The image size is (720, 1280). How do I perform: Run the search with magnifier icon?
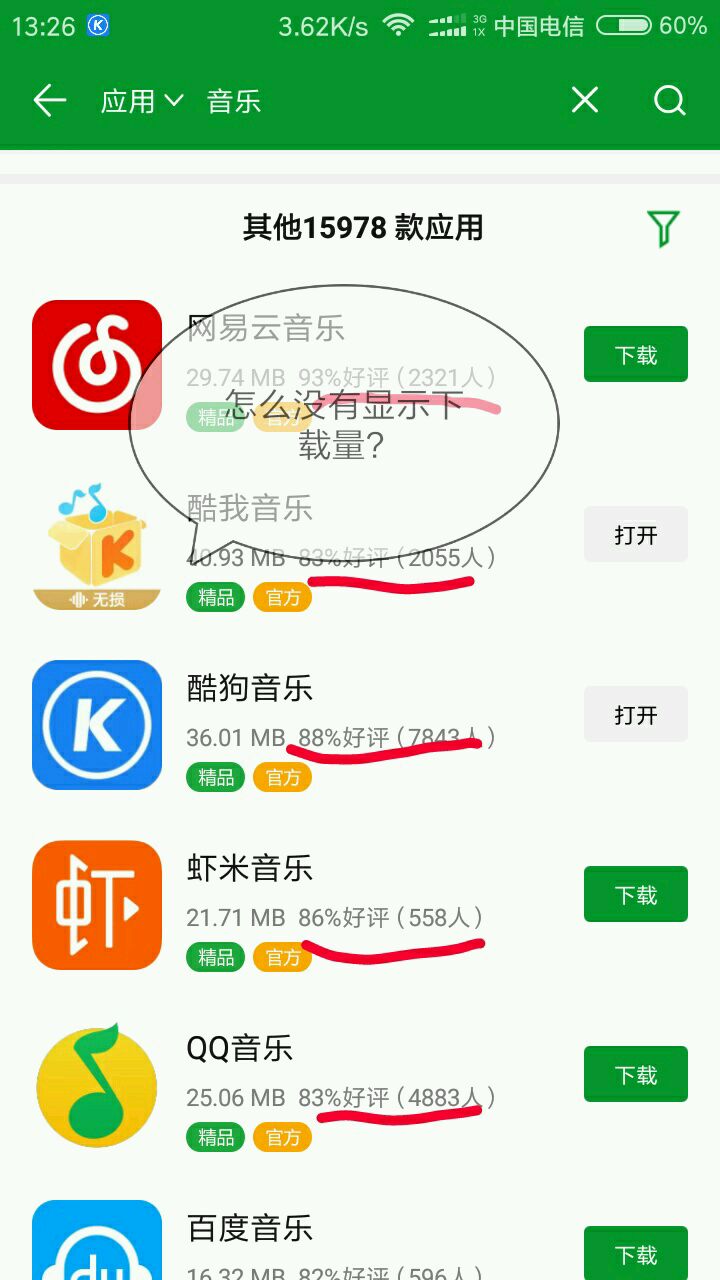[x=669, y=100]
